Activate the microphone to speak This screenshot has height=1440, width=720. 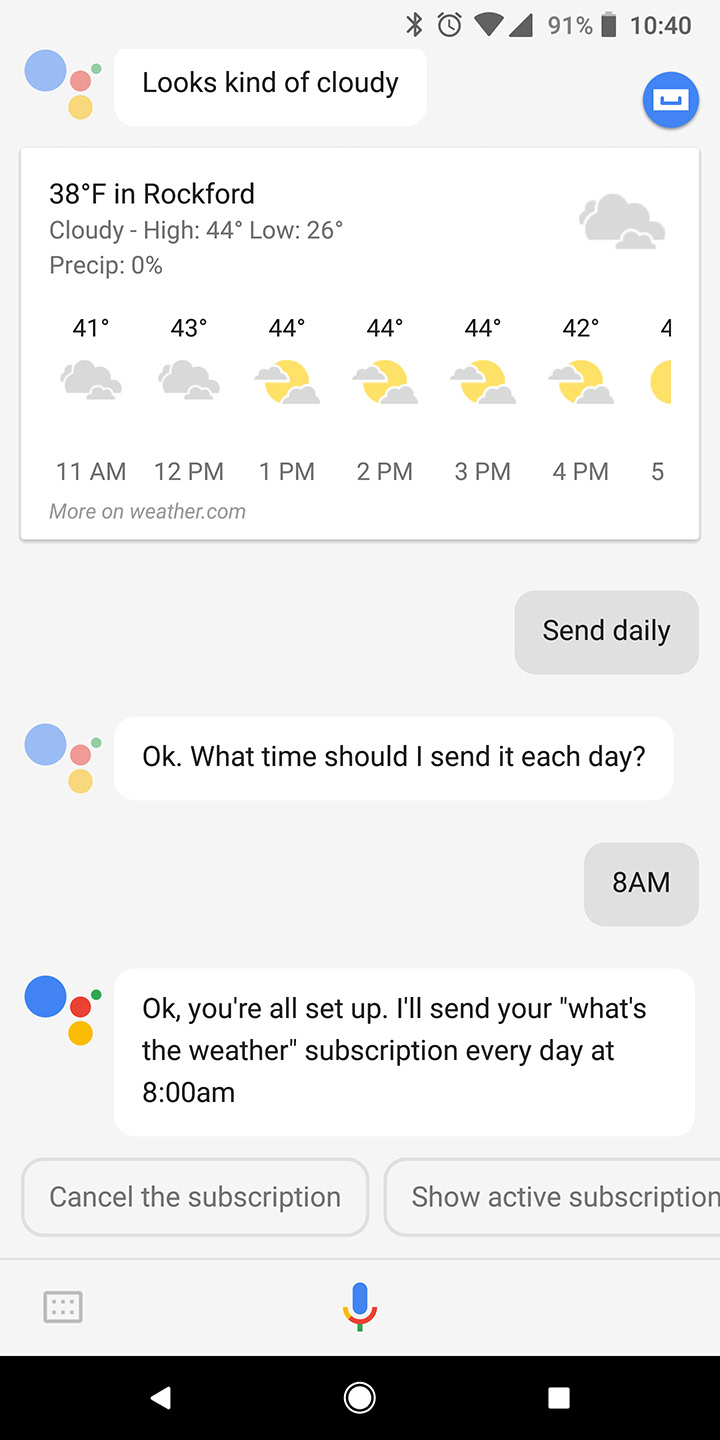pos(360,1306)
